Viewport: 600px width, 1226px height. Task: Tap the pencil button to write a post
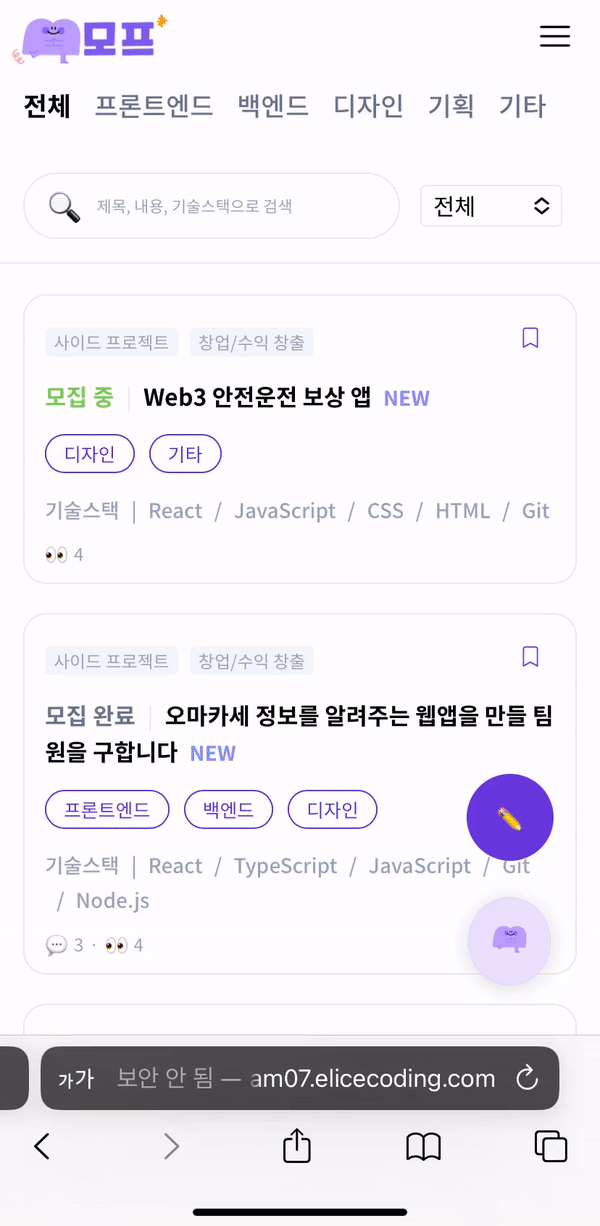tap(510, 817)
